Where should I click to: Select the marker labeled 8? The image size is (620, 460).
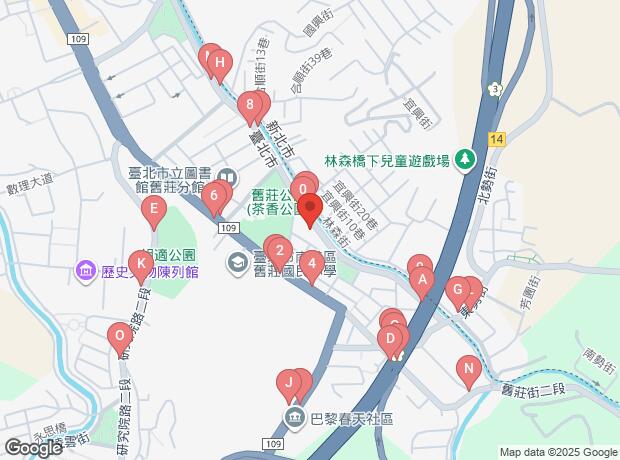(249, 104)
